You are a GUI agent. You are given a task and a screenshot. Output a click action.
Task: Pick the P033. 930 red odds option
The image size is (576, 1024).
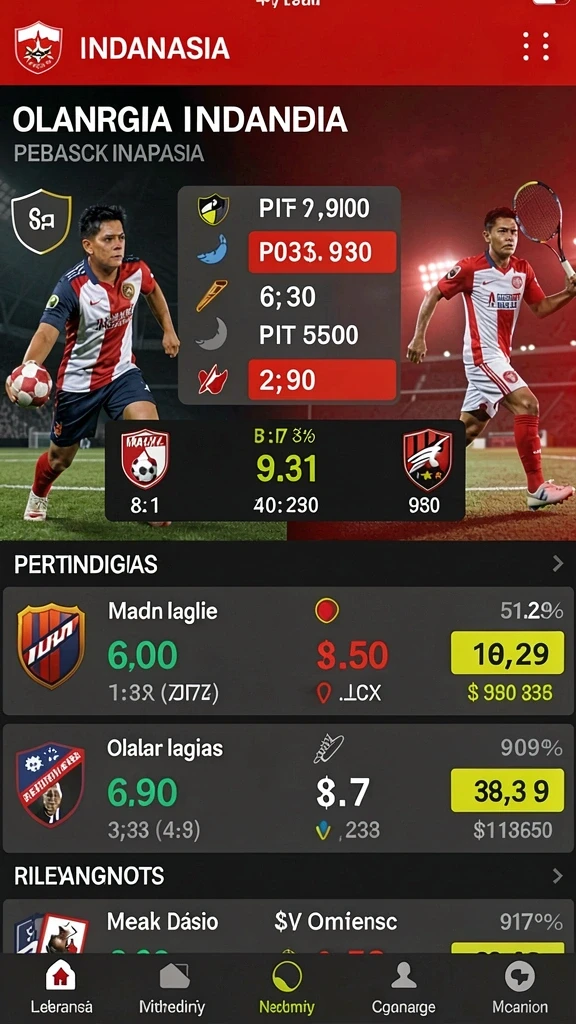click(323, 252)
